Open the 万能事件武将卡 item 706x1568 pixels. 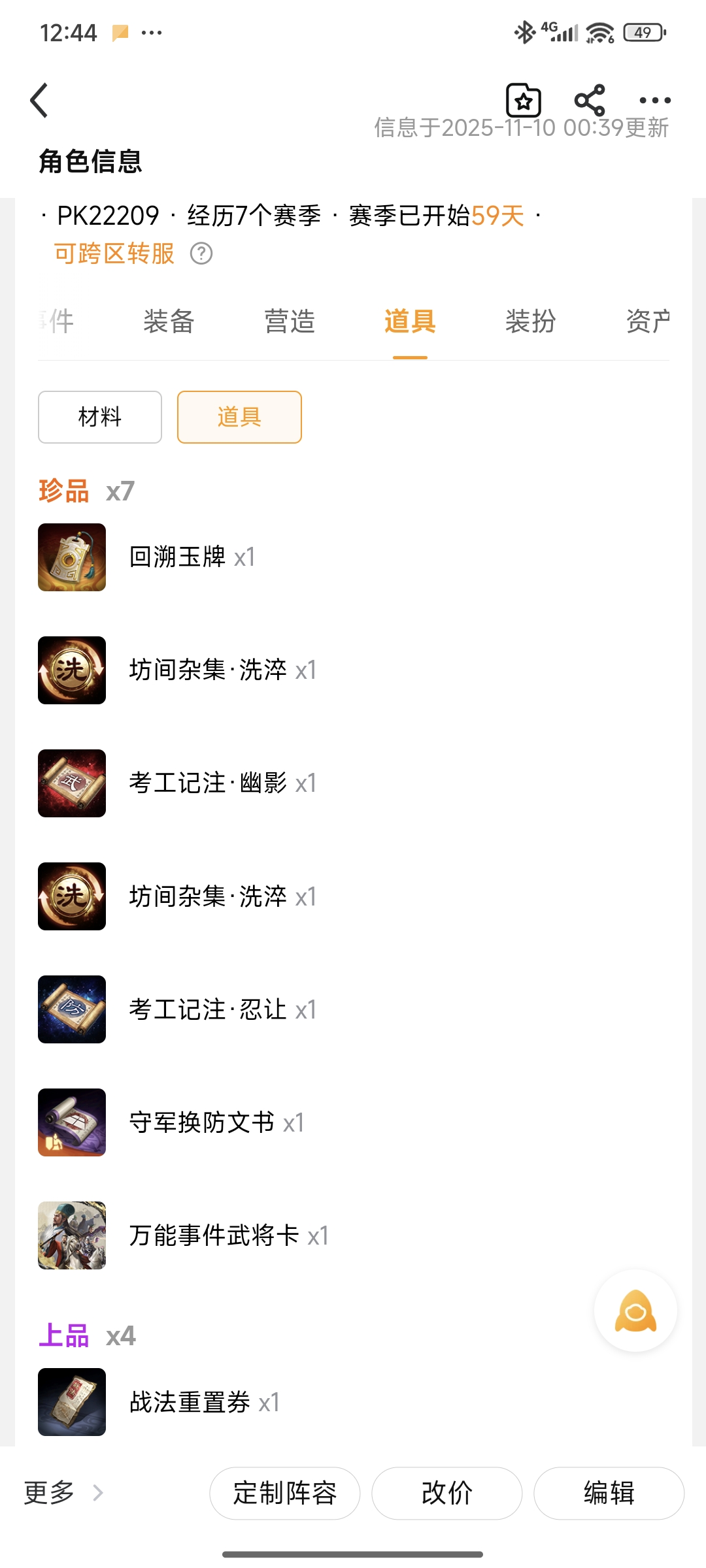tap(213, 1235)
